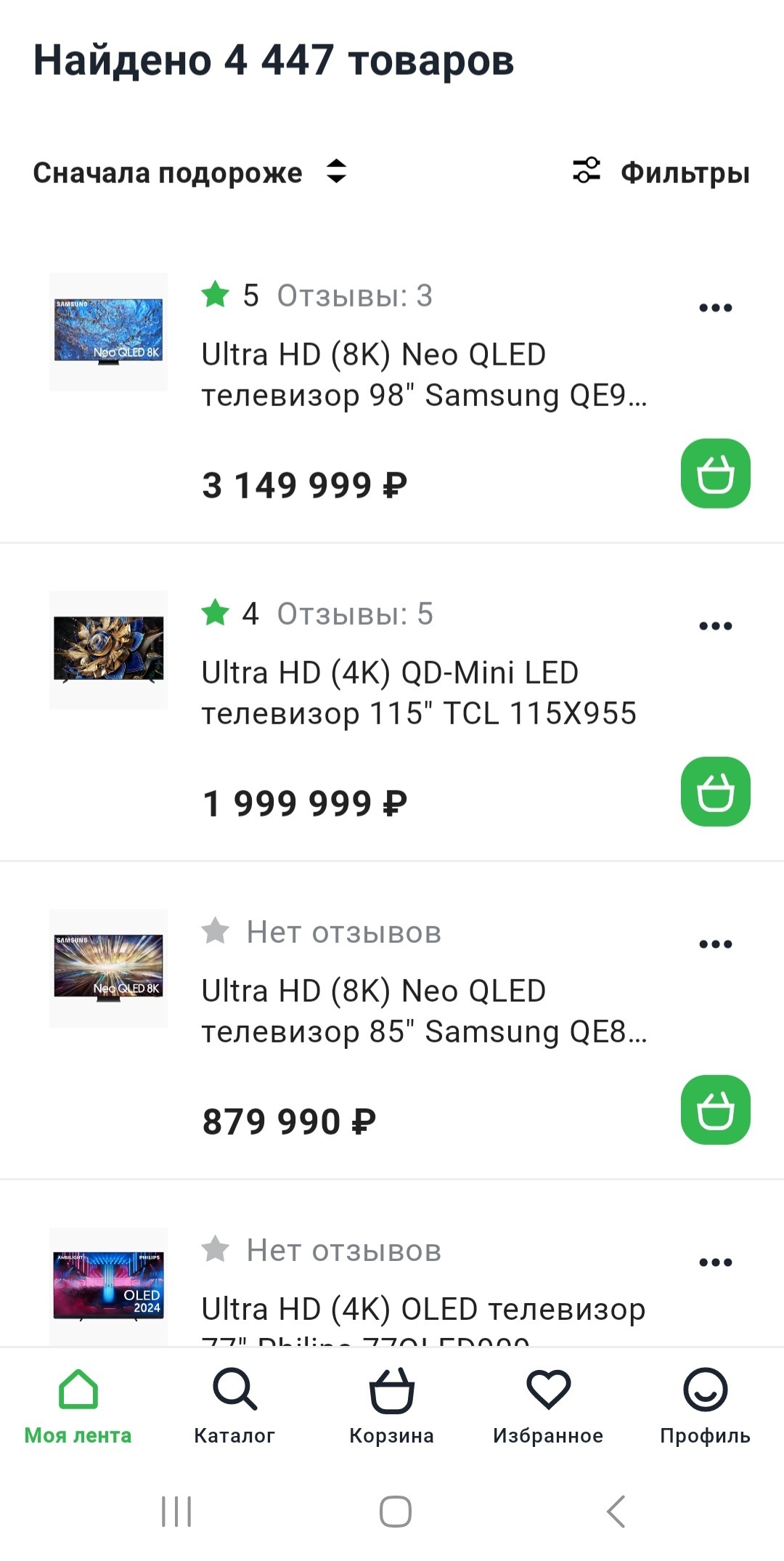784x1561 pixels.
Task: Open the Фильтры filter panel
Action: tap(661, 173)
